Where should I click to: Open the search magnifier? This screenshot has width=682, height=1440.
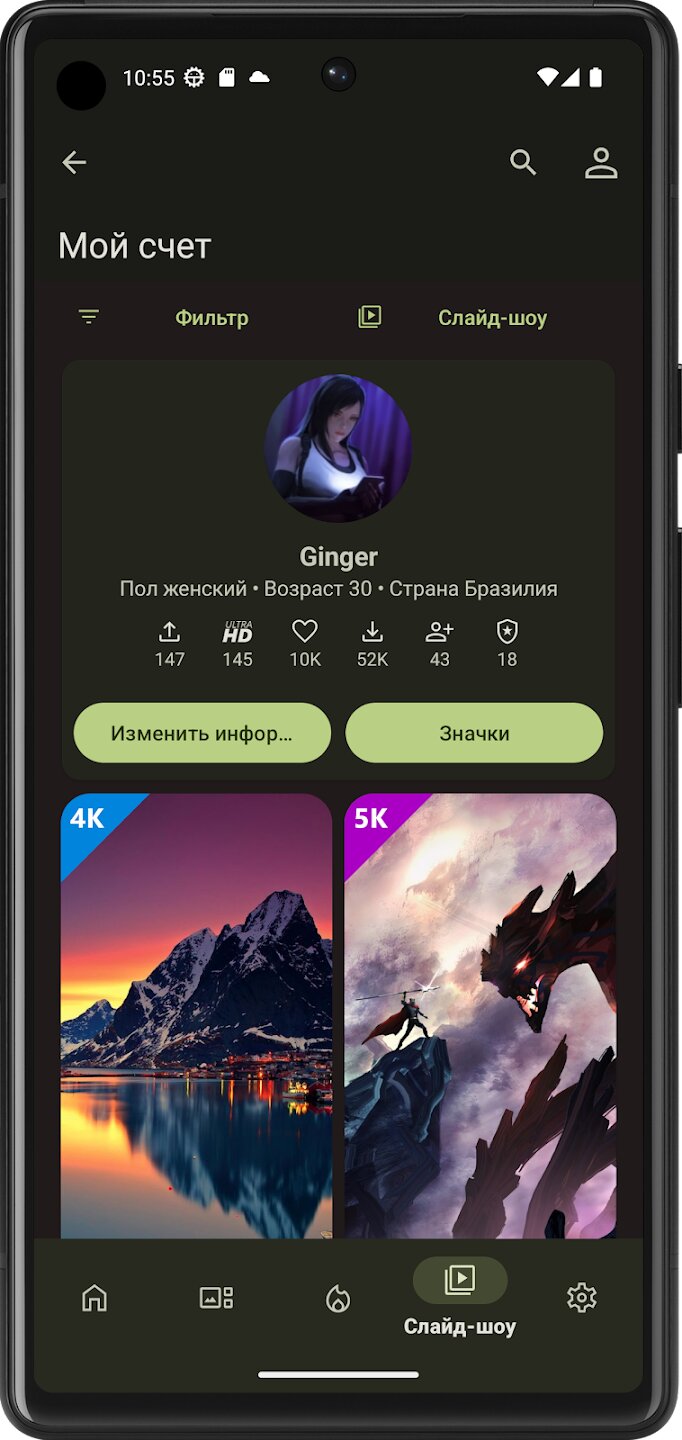[523, 163]
